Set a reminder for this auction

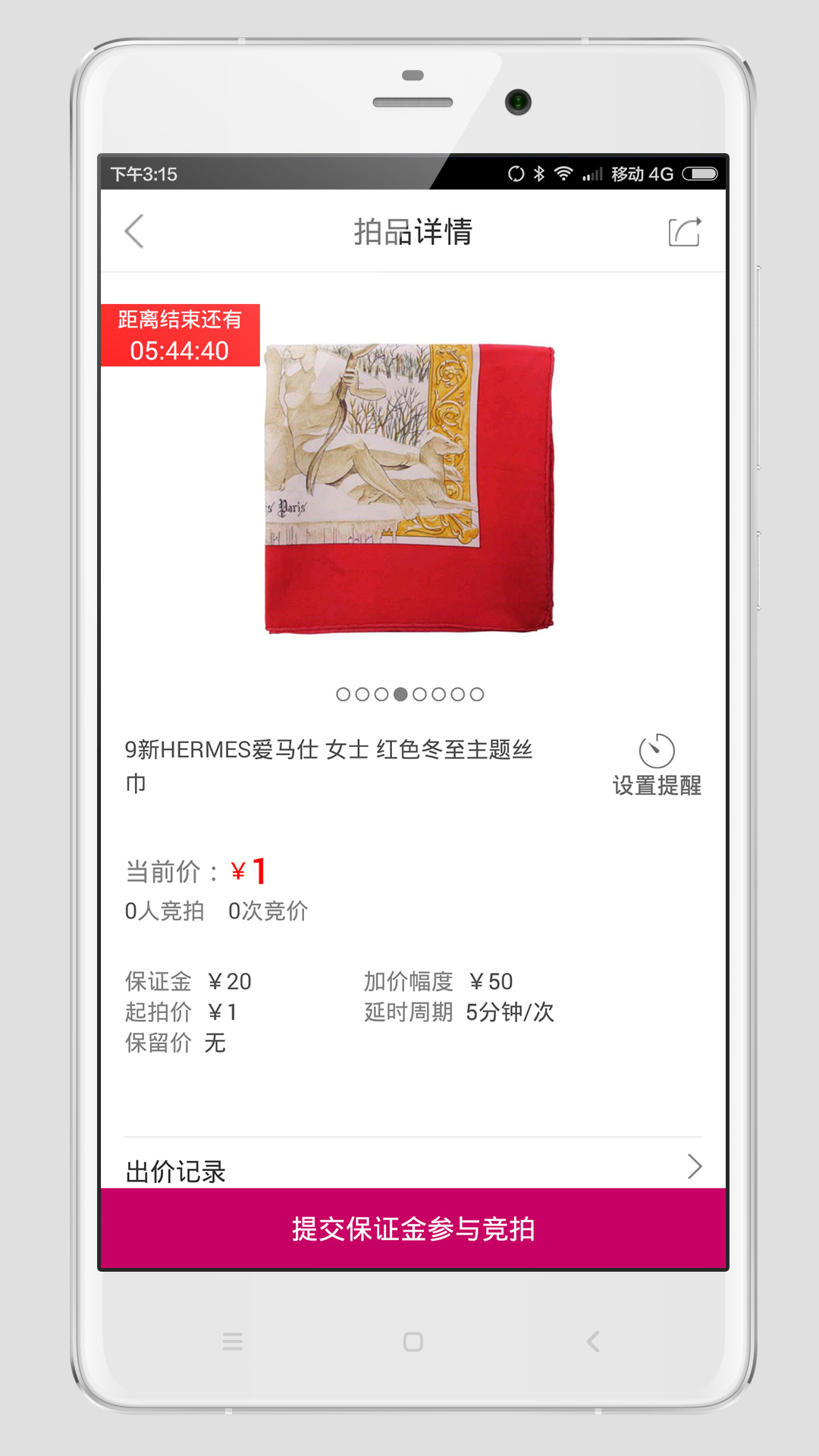tap(657, 765)
